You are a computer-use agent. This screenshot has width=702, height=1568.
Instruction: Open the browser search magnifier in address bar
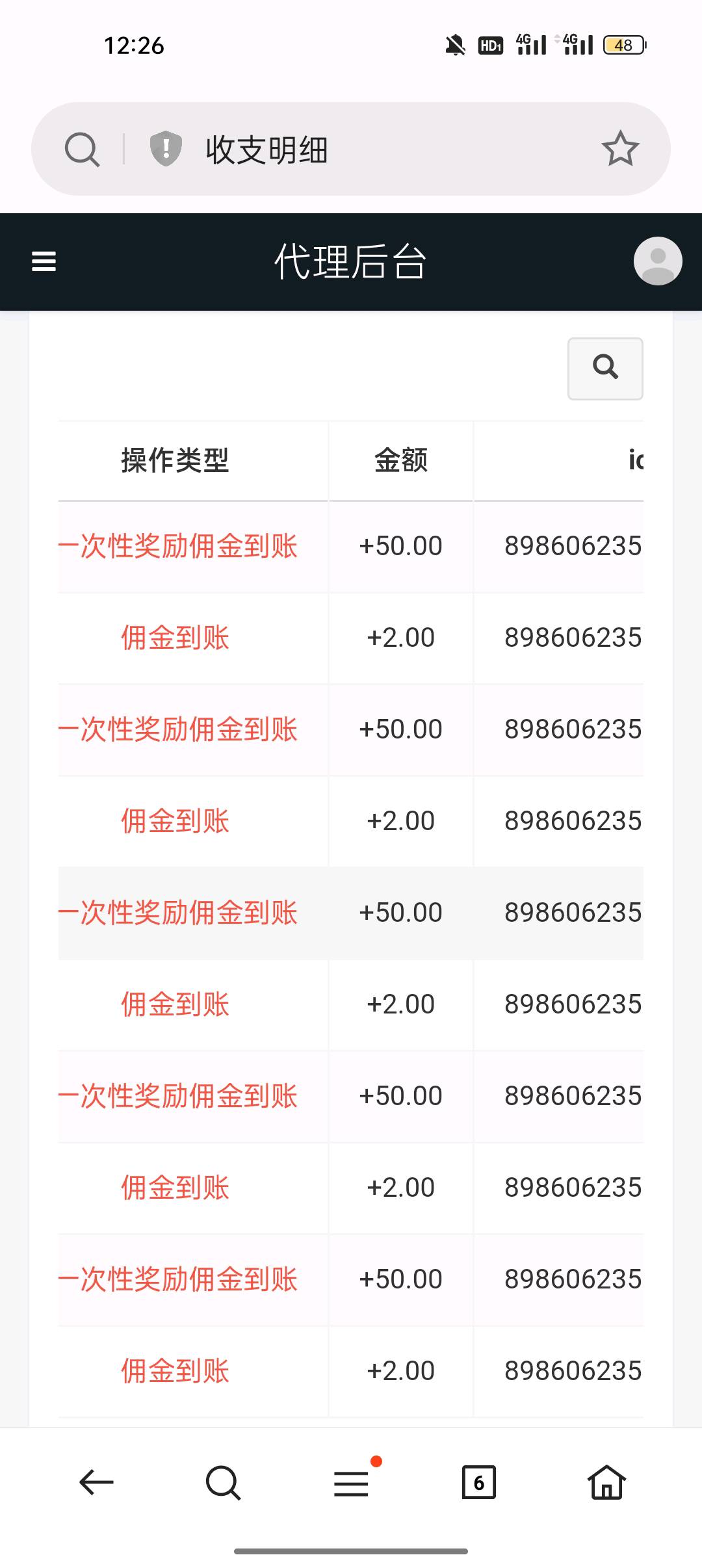pos(82,150)
